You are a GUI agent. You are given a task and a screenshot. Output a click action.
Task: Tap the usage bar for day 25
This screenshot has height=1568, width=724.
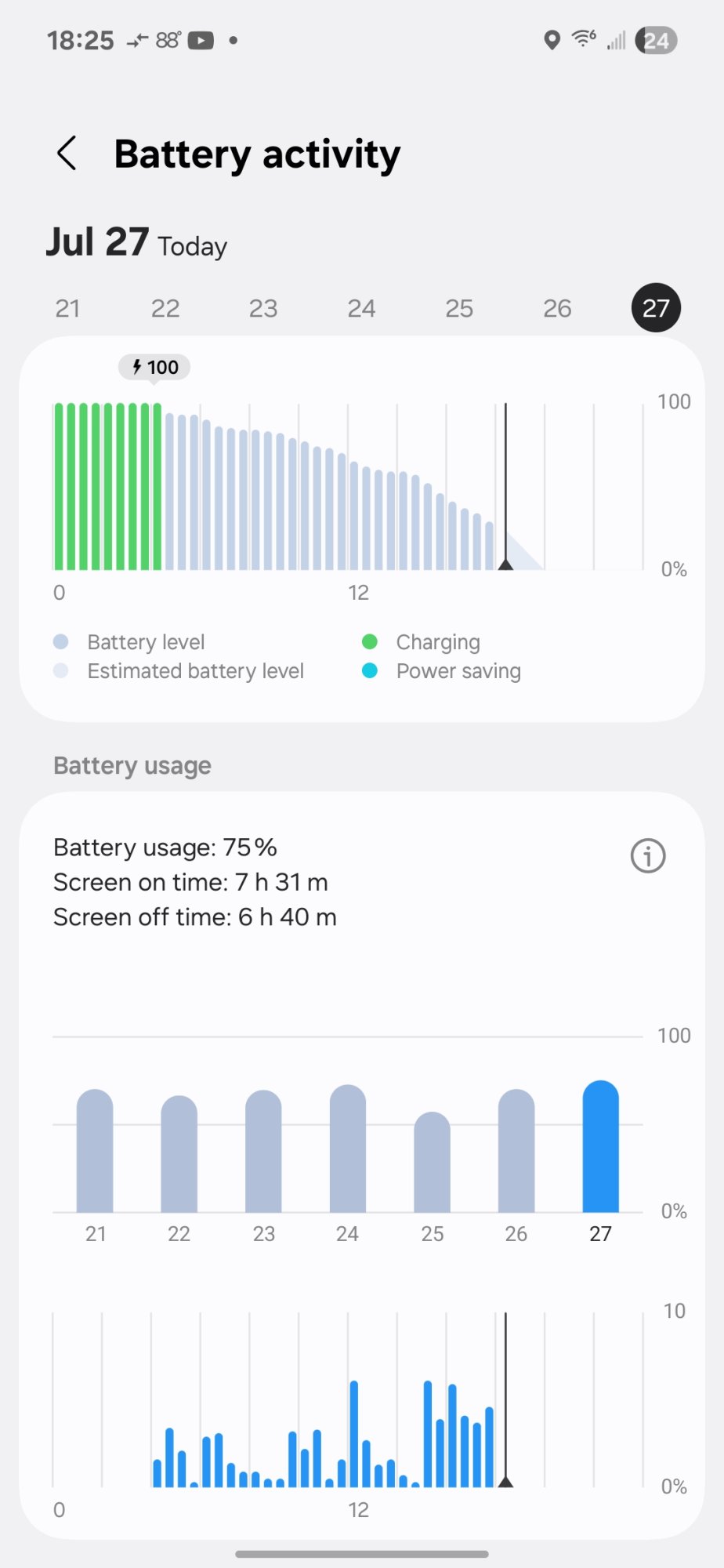pyautogui.click(x=432, y=1162)
